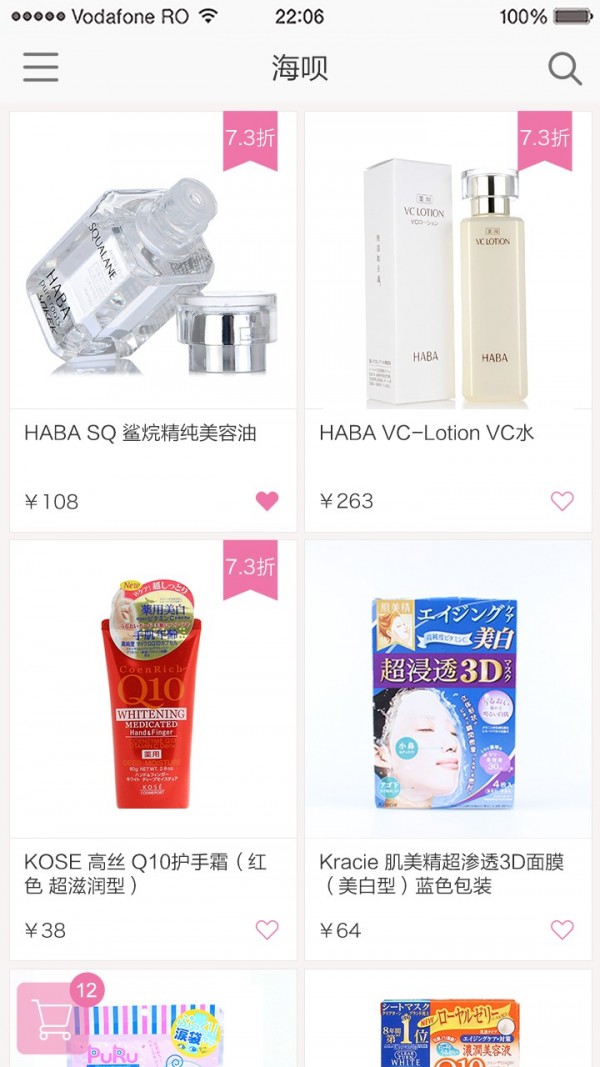Favorite the Kracie 3D面膜
The height and width of the screenshot is (1067, 600).
tap(562, 930)
